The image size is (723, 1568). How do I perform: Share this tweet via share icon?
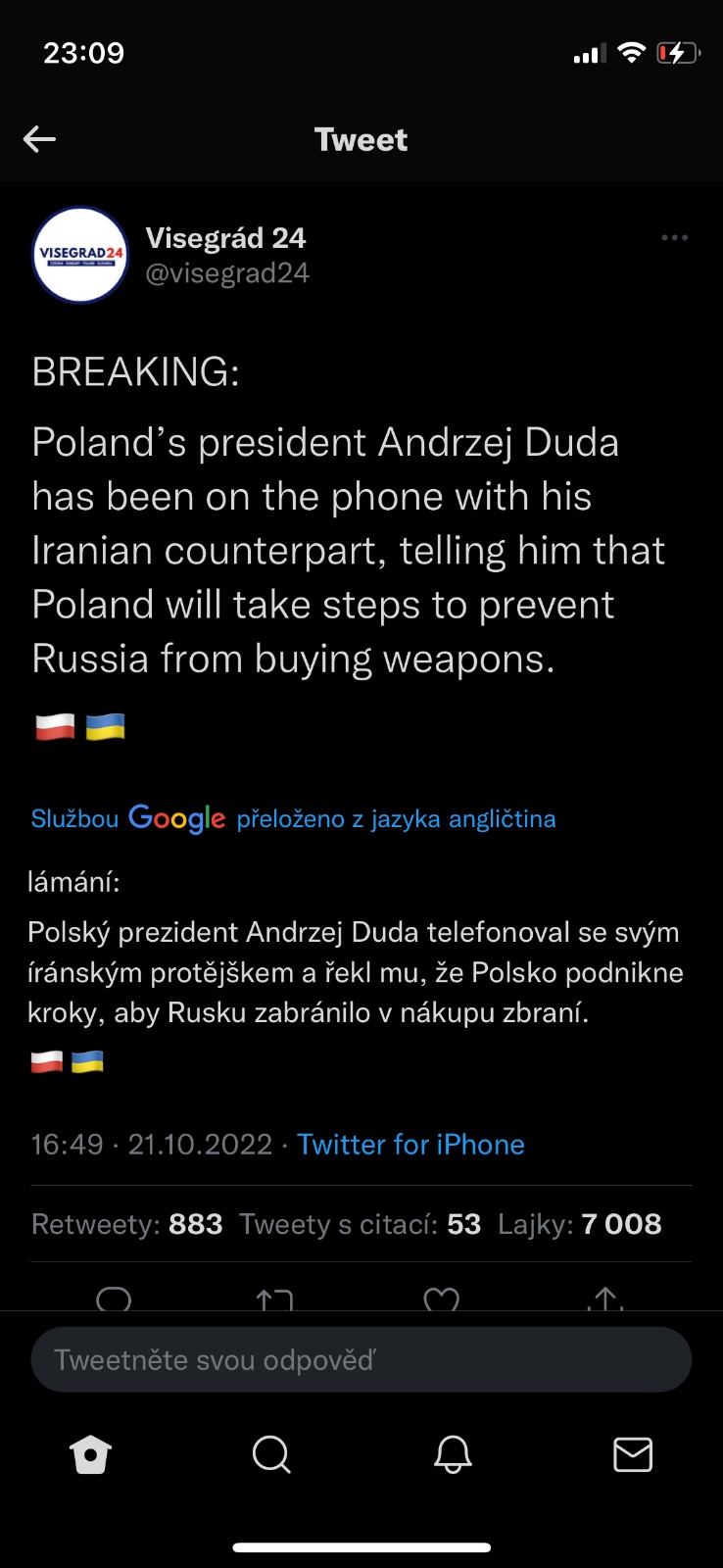605,1299
